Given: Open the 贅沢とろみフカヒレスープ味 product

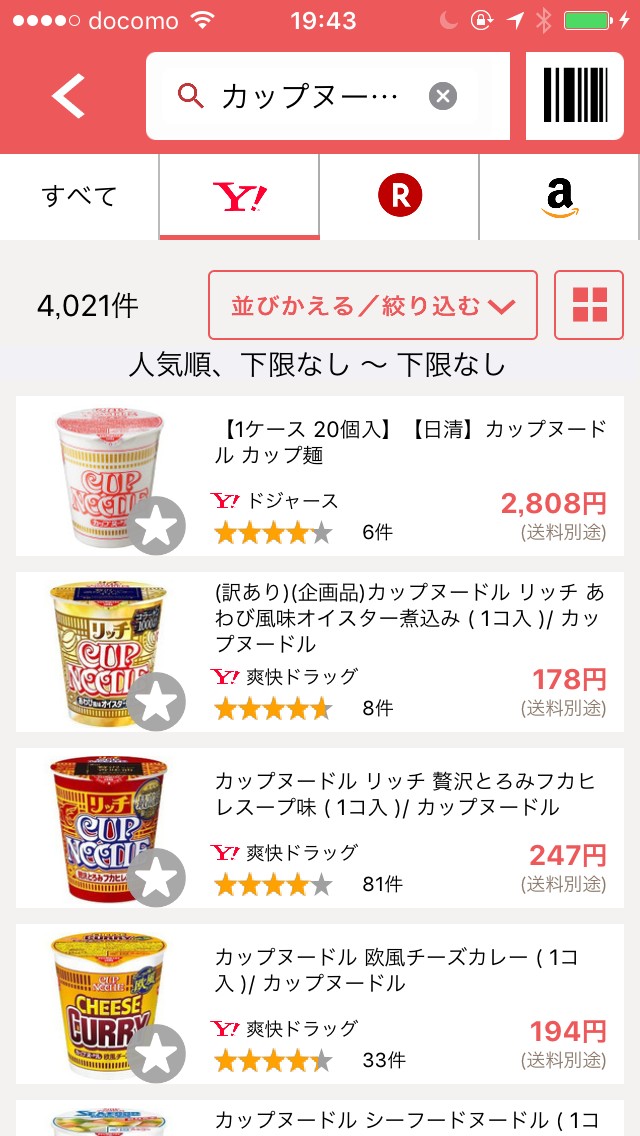Looking at the screenshot, I should coord(410,794).
